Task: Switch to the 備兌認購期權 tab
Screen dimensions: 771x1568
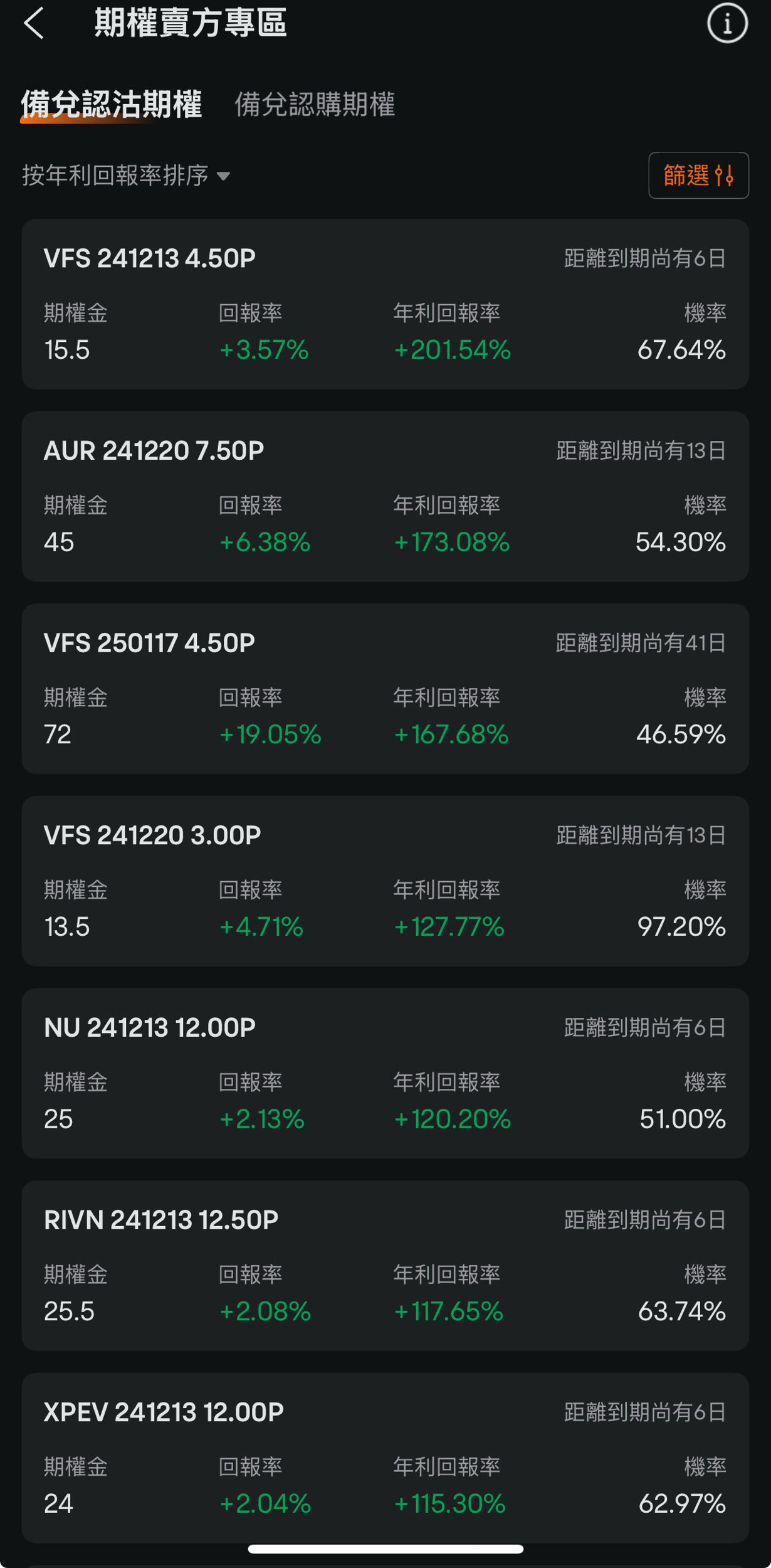Action: click(x=315, y=104)
